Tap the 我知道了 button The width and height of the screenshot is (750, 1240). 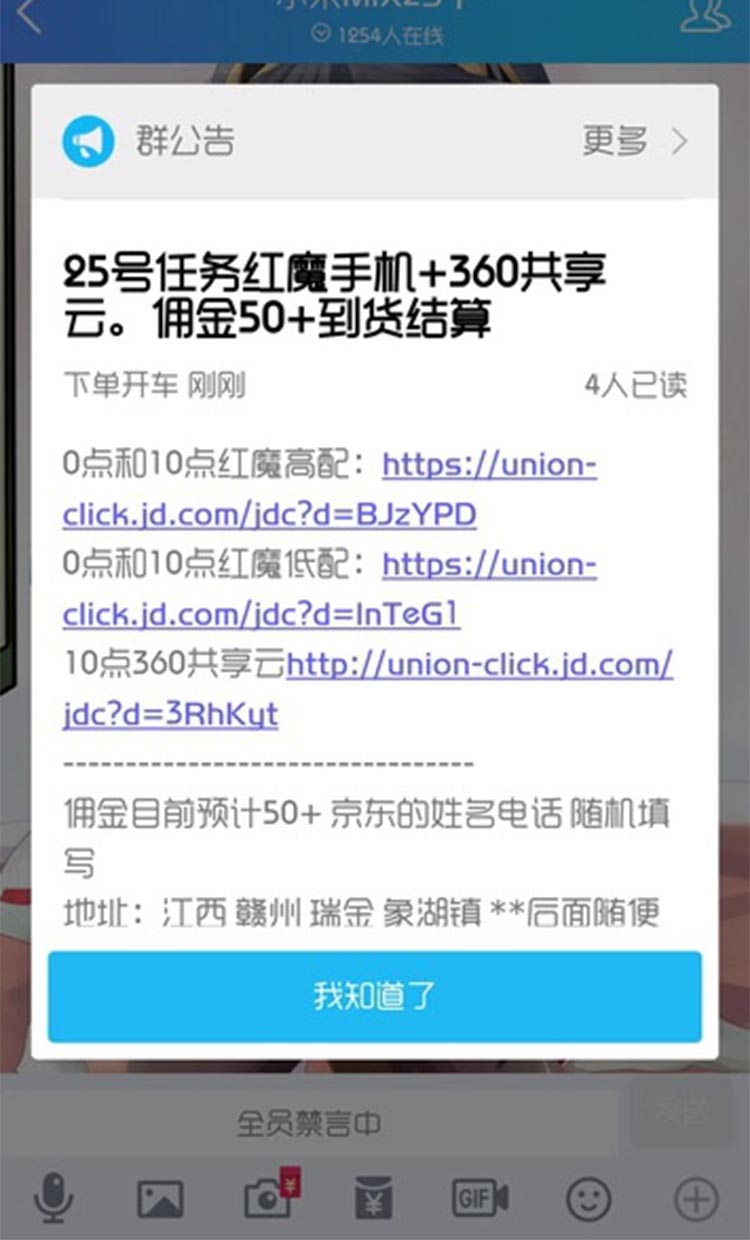374,996
